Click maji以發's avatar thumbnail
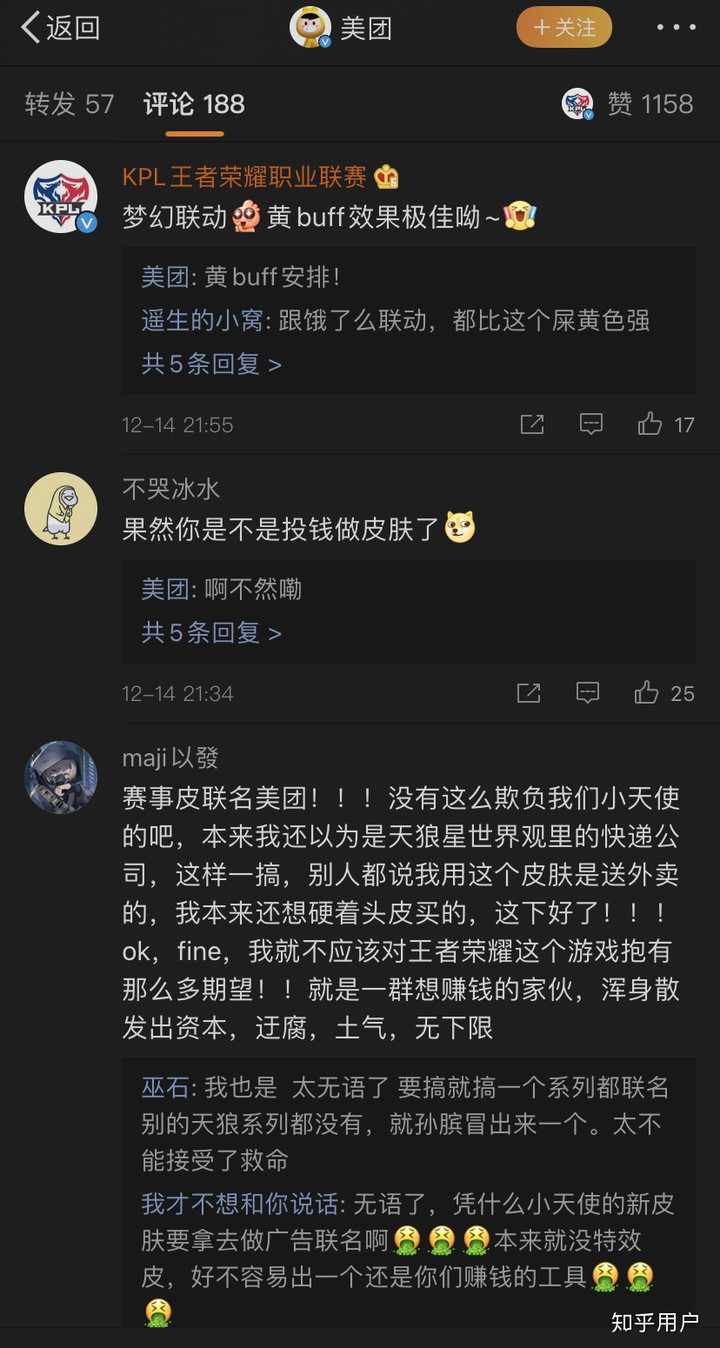This screenshot has height=1348, width=720. click(60, 778)
